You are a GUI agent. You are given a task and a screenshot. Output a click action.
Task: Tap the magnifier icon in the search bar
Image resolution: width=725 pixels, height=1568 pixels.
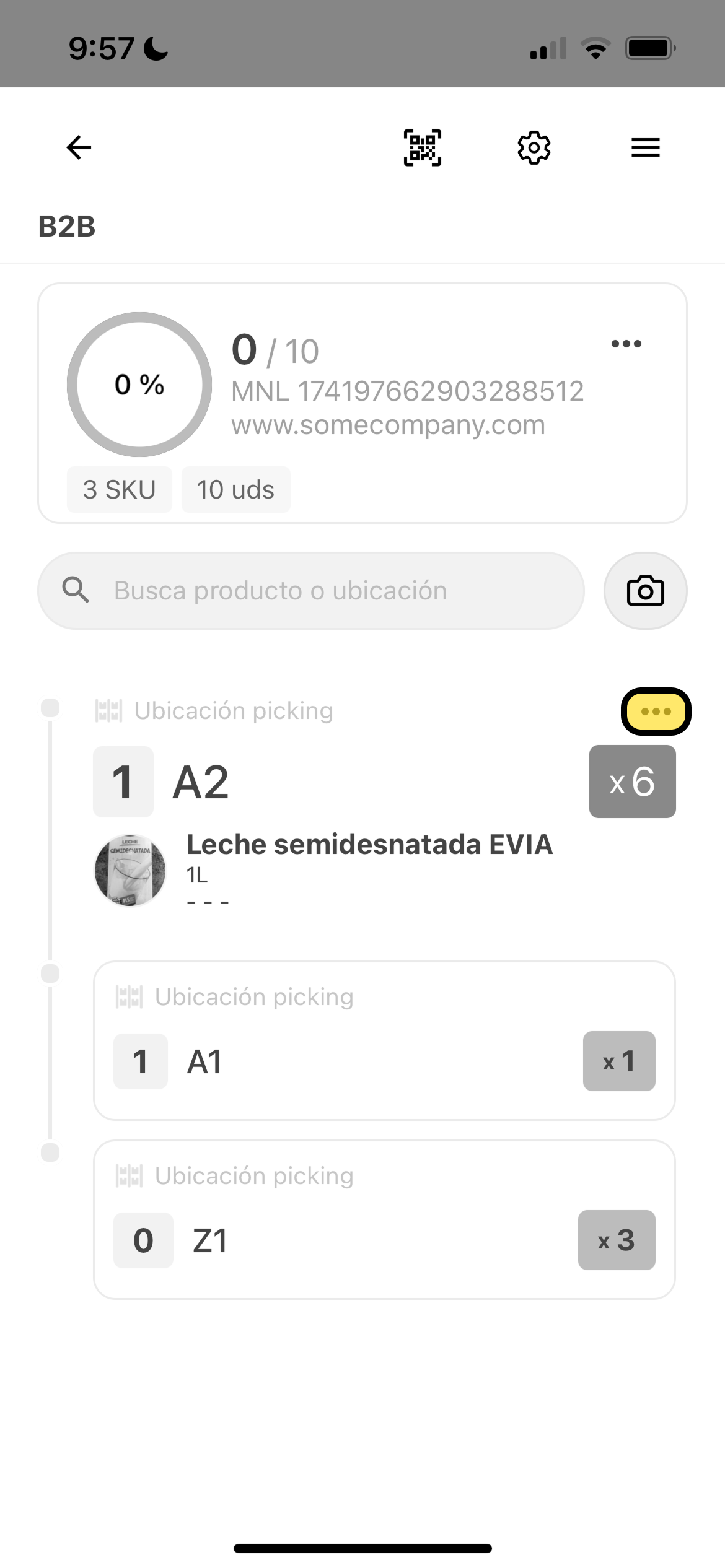point(74,590)
